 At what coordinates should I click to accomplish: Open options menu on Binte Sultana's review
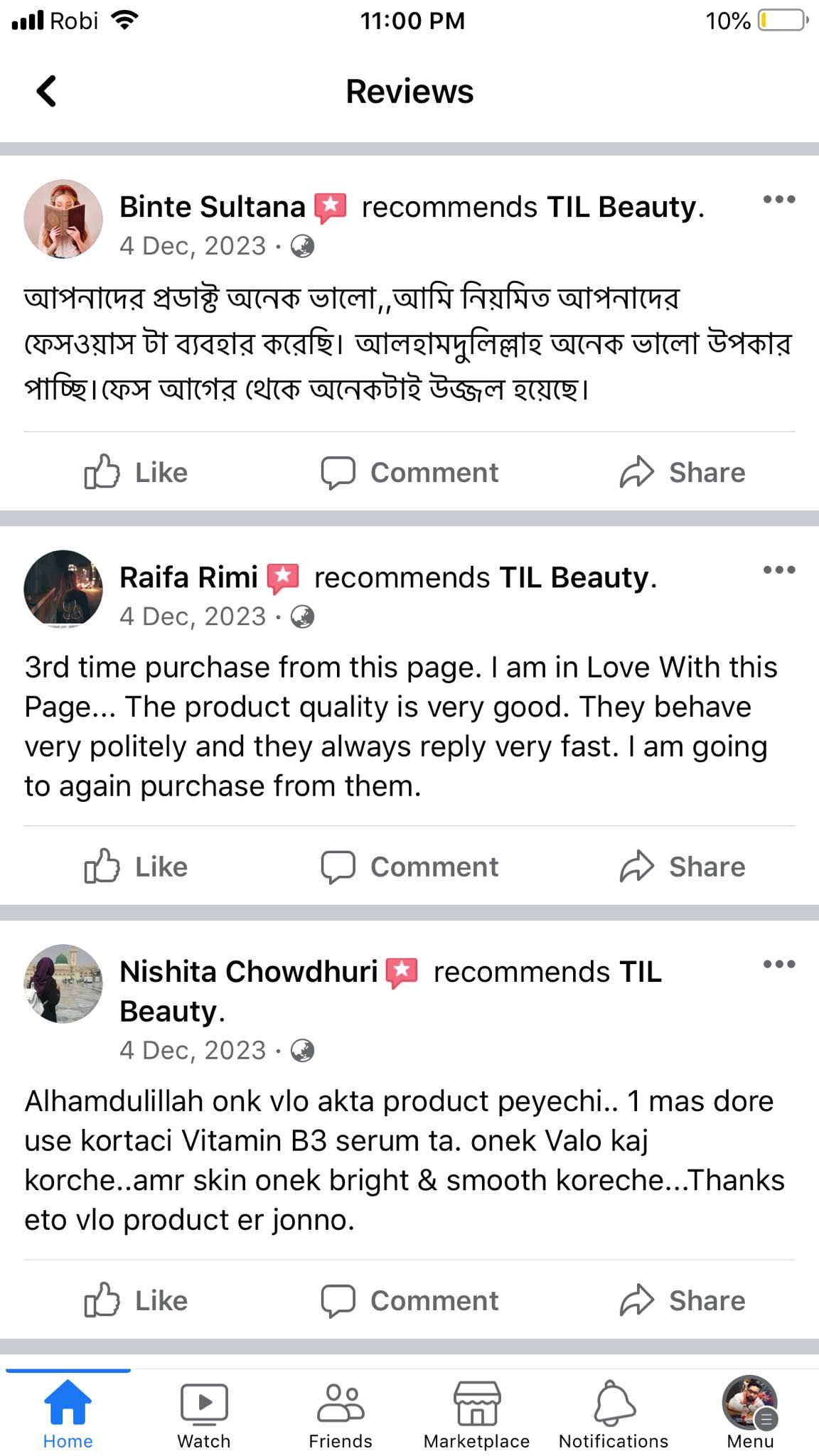pos(778,199)
